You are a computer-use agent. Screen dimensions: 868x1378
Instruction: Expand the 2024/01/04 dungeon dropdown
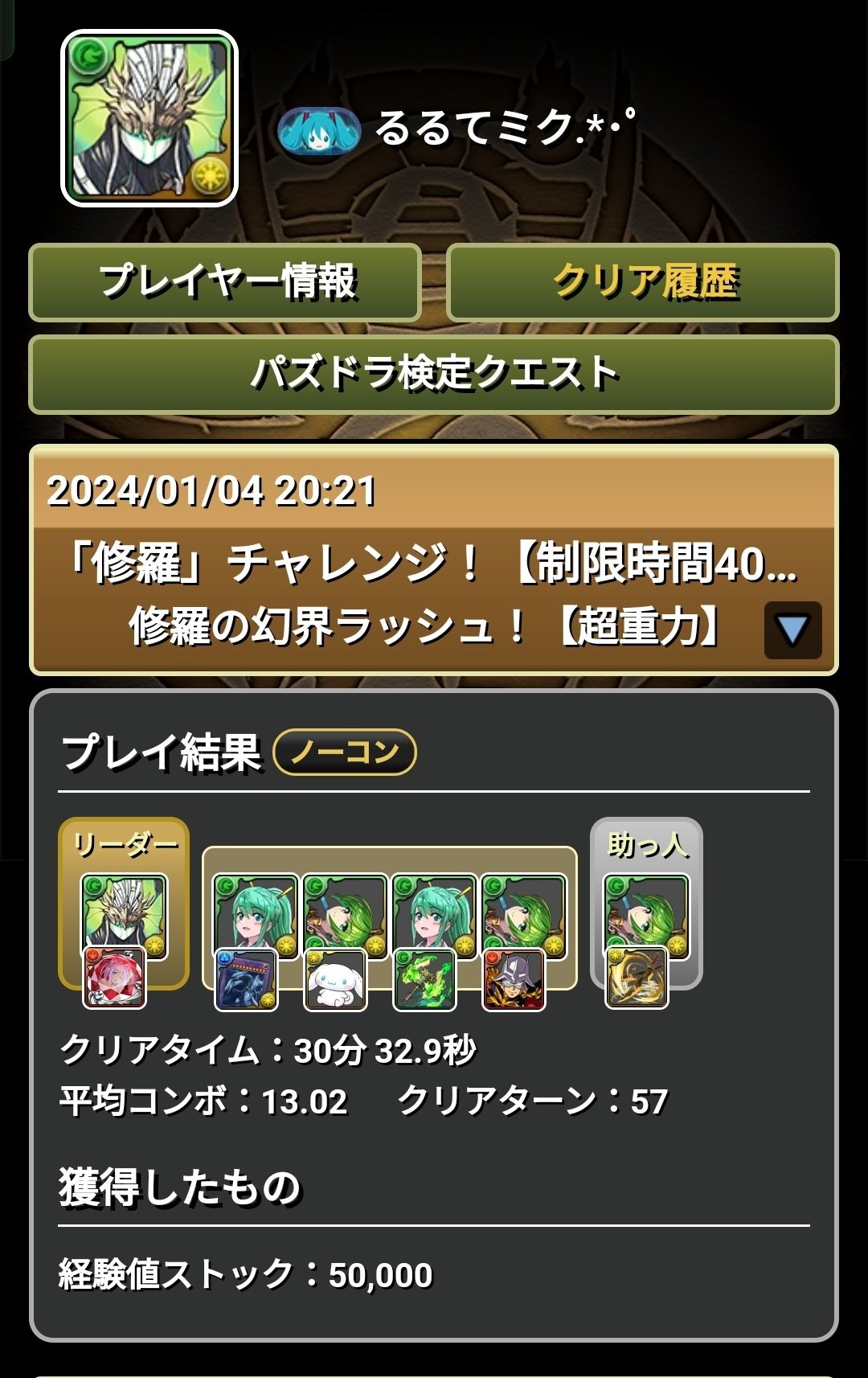click(792, 630)
